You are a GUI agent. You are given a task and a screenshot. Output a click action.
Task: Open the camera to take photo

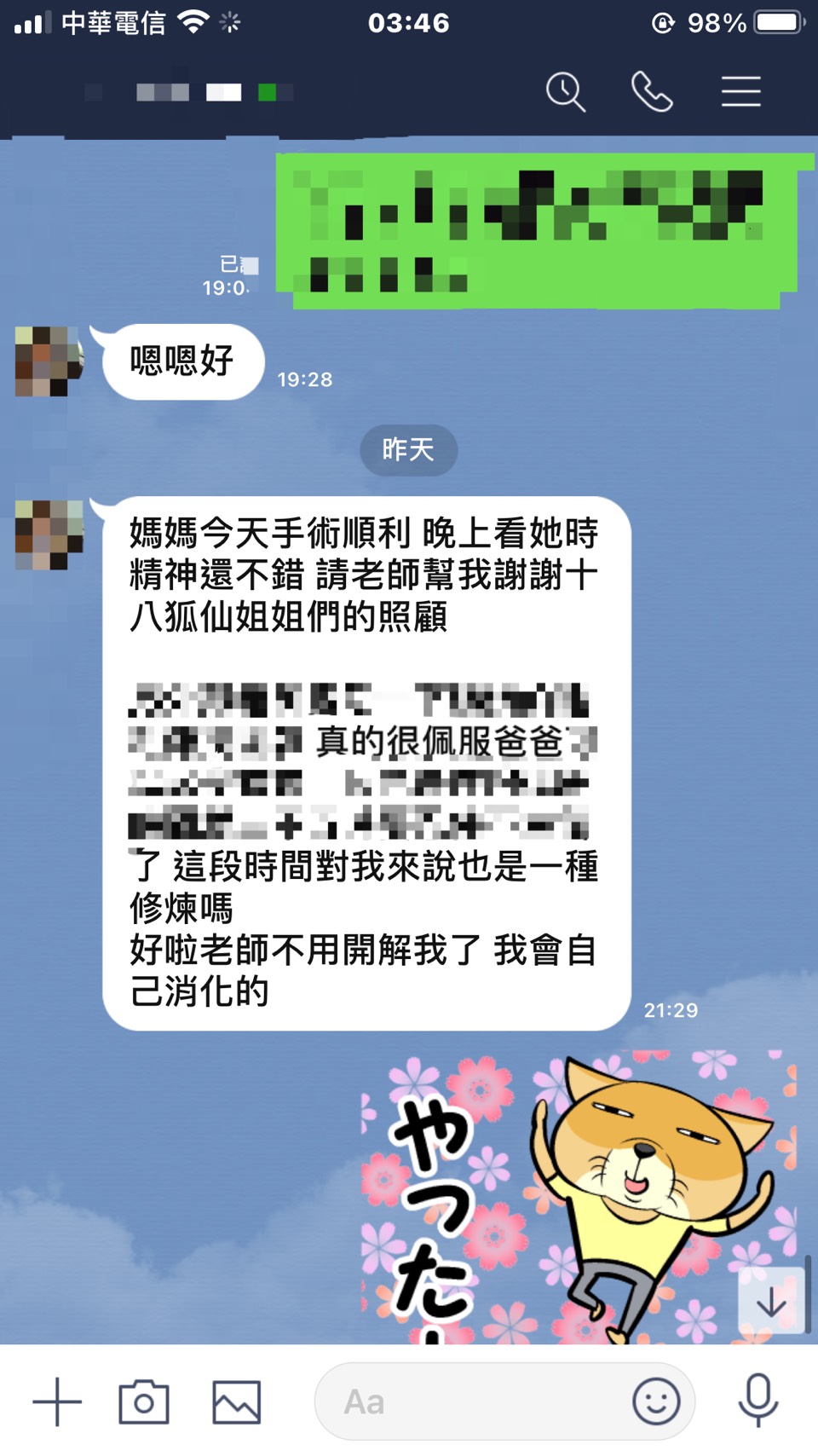(x=144, y=1401)
